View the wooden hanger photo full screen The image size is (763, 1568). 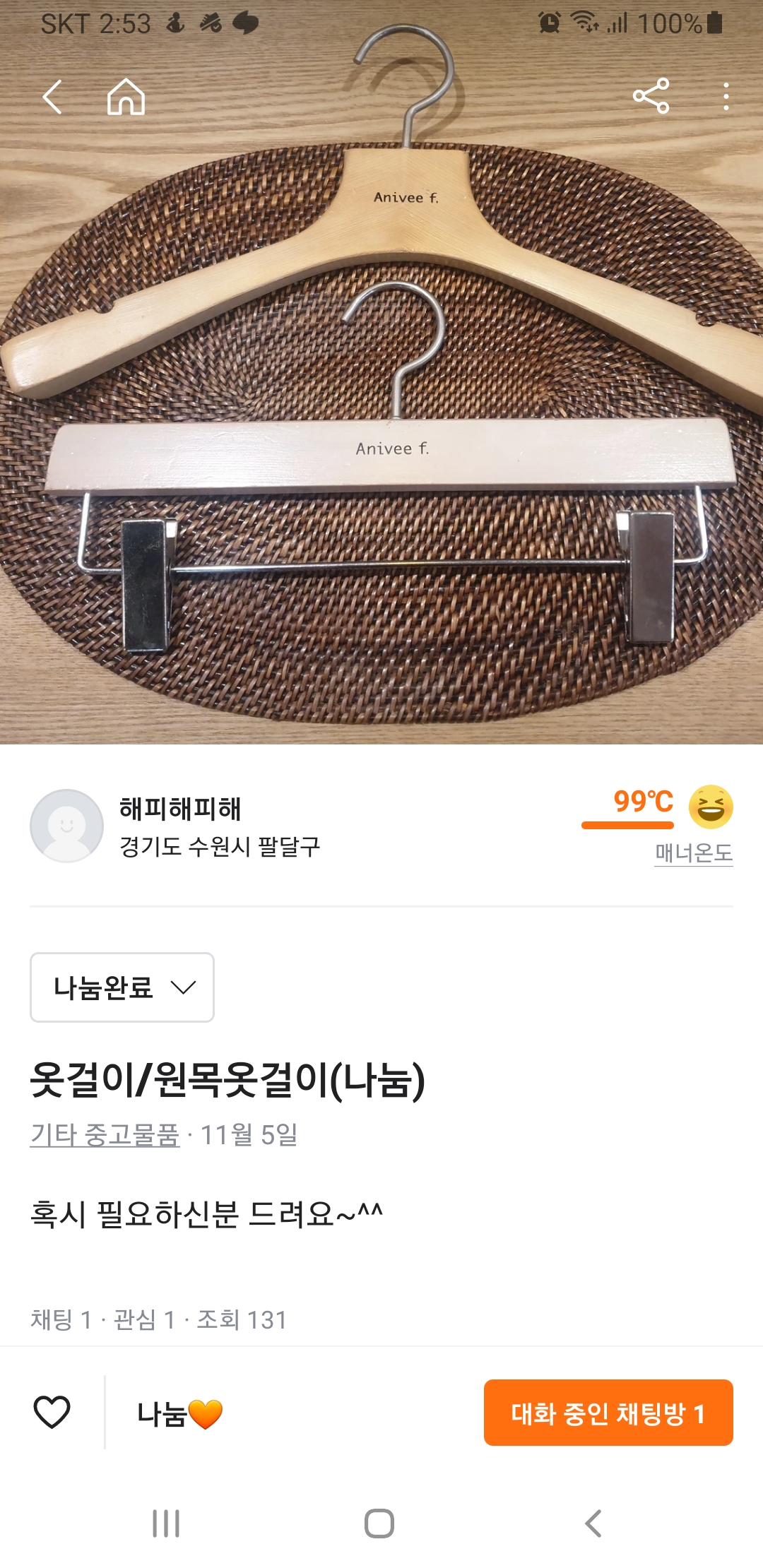coord(381,424)
